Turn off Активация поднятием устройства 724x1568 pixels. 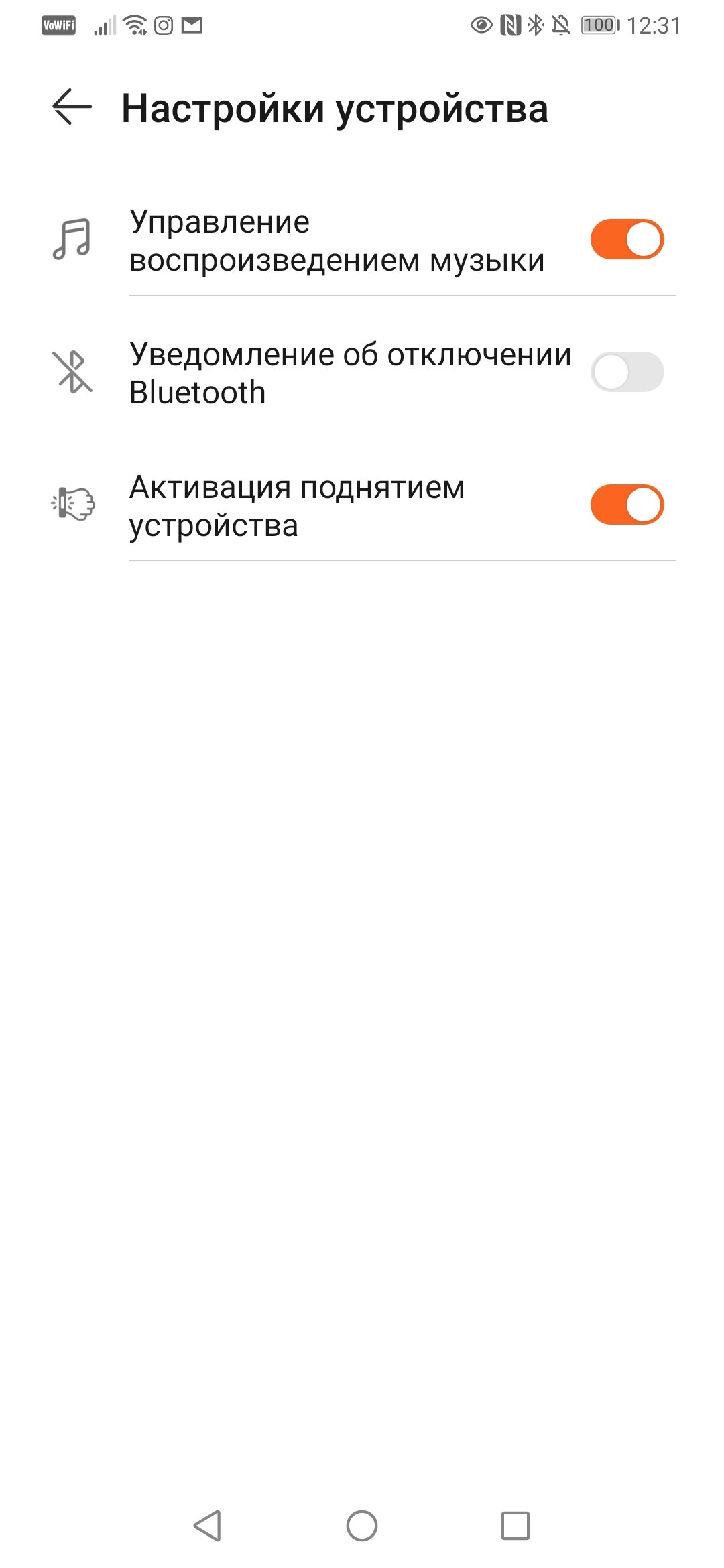point(627,505)
